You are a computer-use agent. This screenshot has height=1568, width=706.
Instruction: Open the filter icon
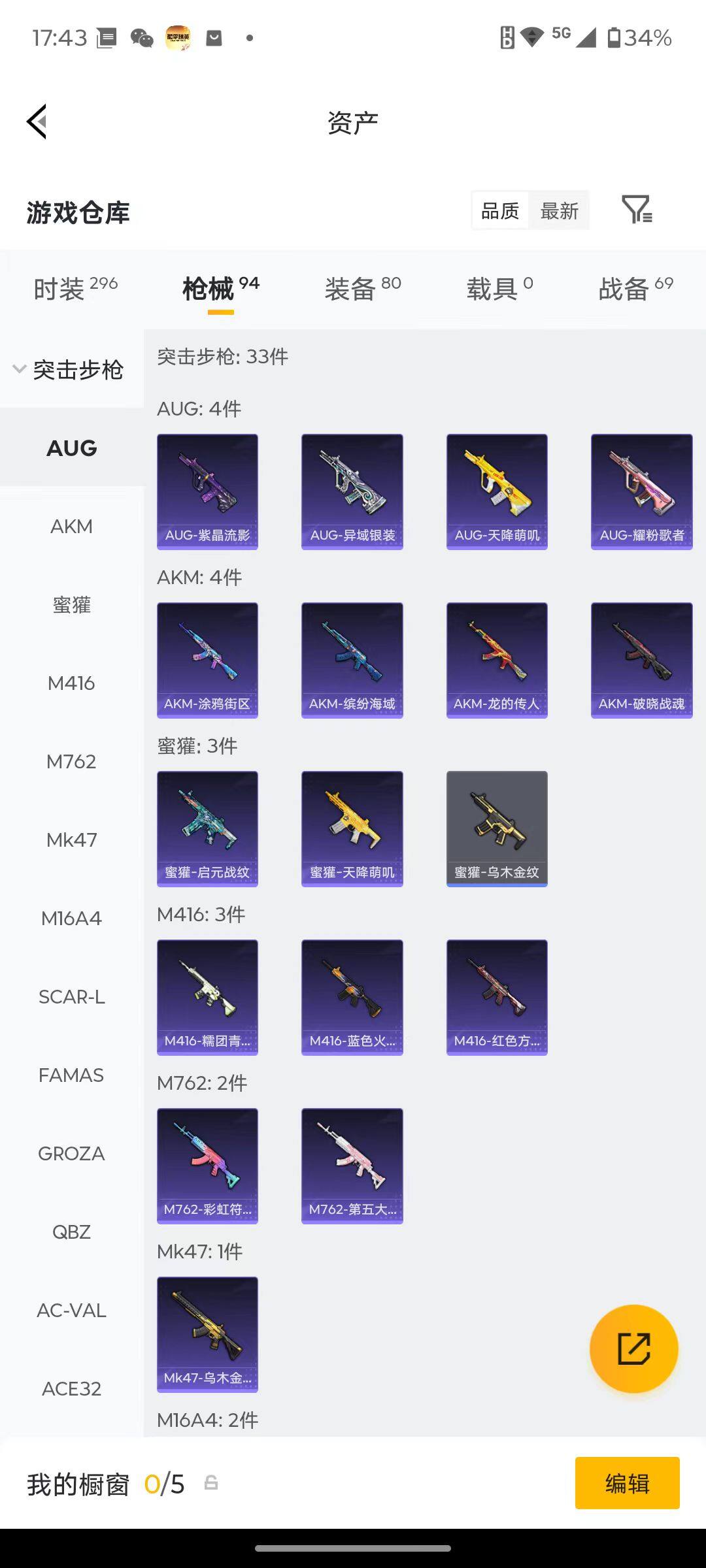coord(636,210)
